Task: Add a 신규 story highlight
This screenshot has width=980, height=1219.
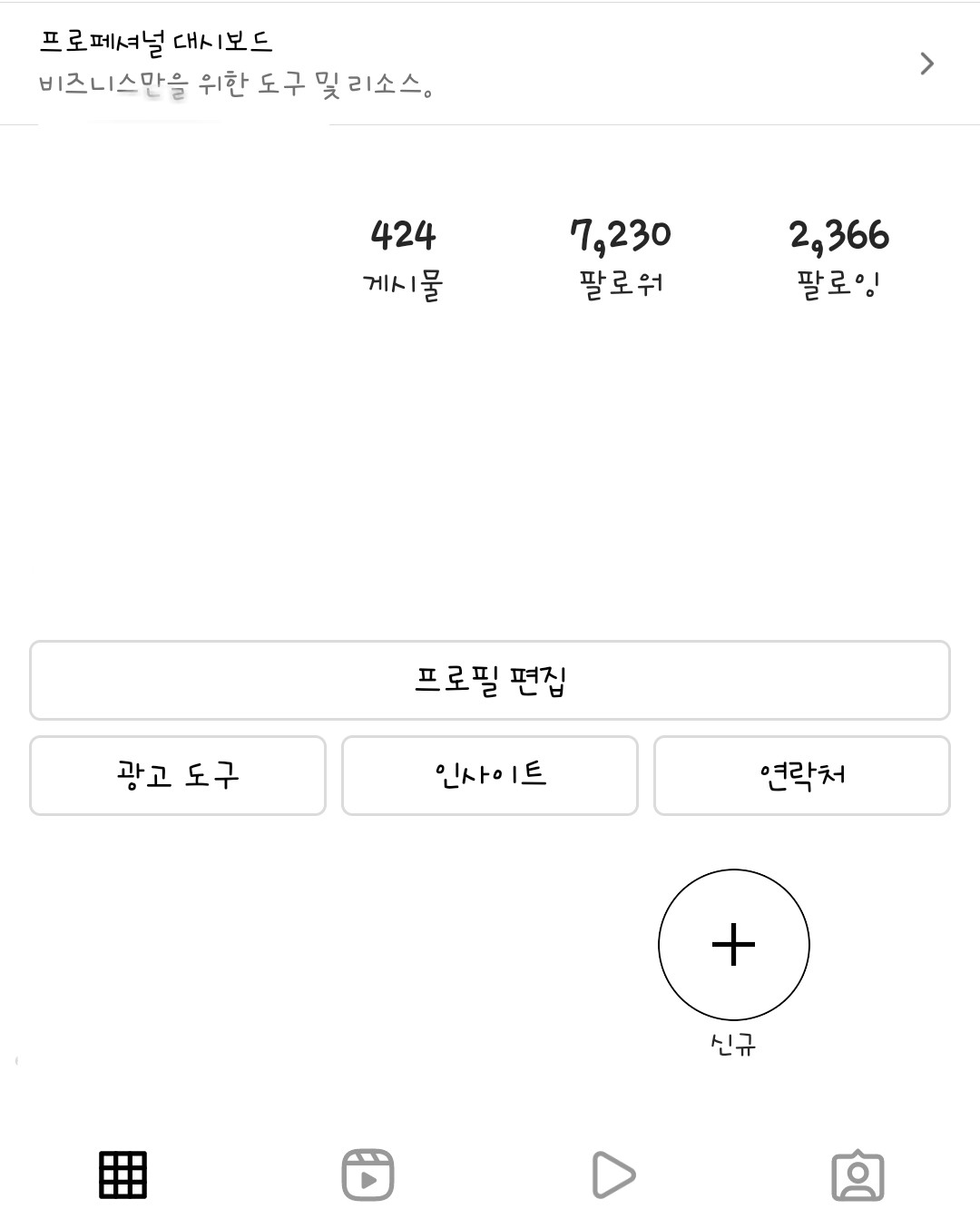Action: [x=733, y=945]
